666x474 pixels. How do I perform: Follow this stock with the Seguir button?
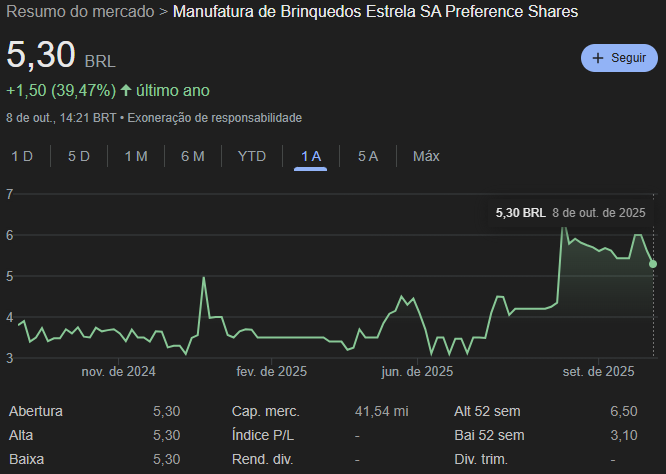(619, 58)
